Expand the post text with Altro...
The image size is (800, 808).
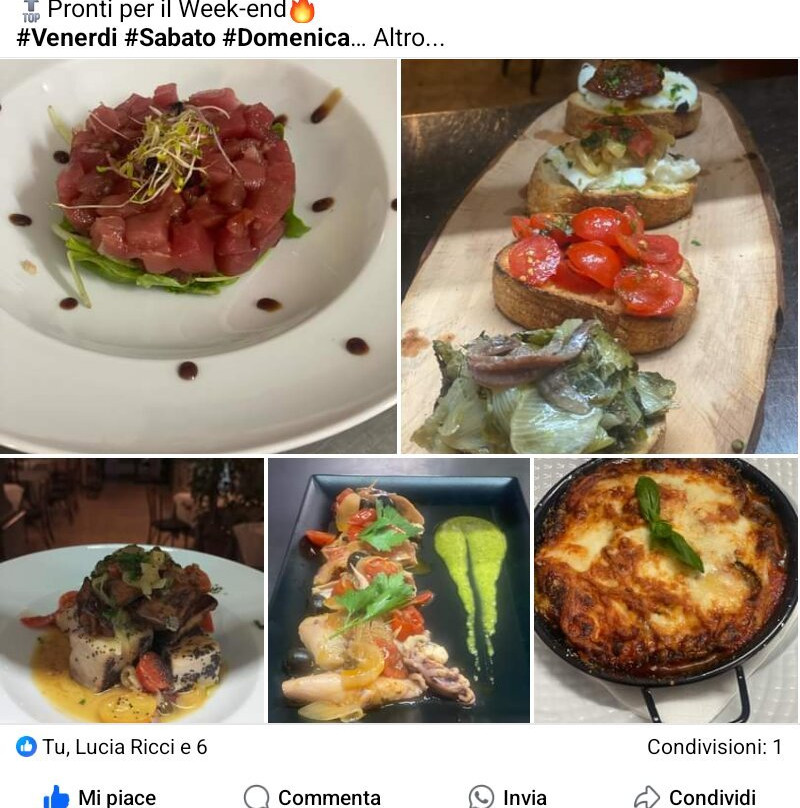point(408,39)
